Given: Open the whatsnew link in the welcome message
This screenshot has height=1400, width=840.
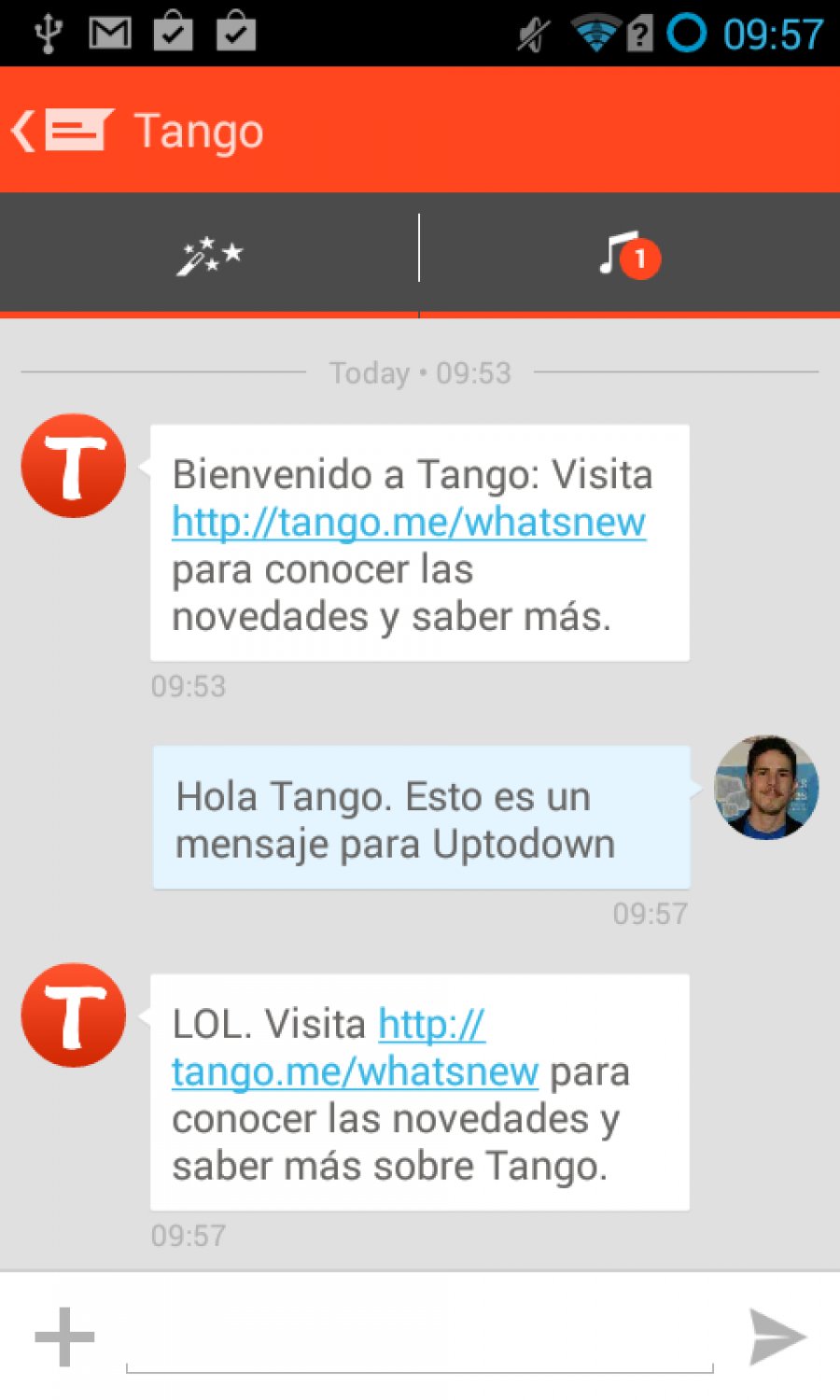Looking at the screenshot, I should click(x=409, y=523).
